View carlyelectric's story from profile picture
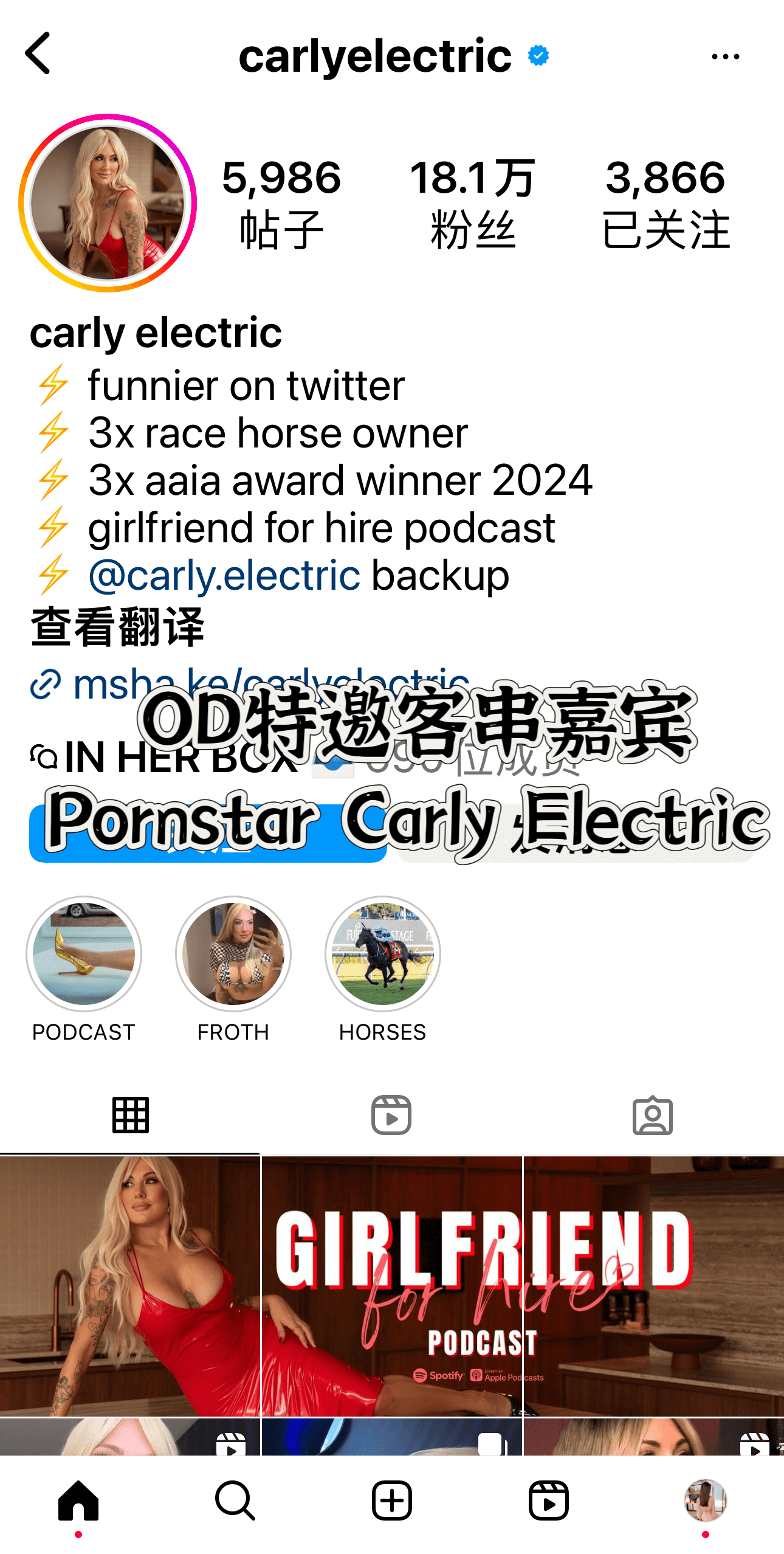The width and height of the screenshot is (784, 1554). (108, 203)
